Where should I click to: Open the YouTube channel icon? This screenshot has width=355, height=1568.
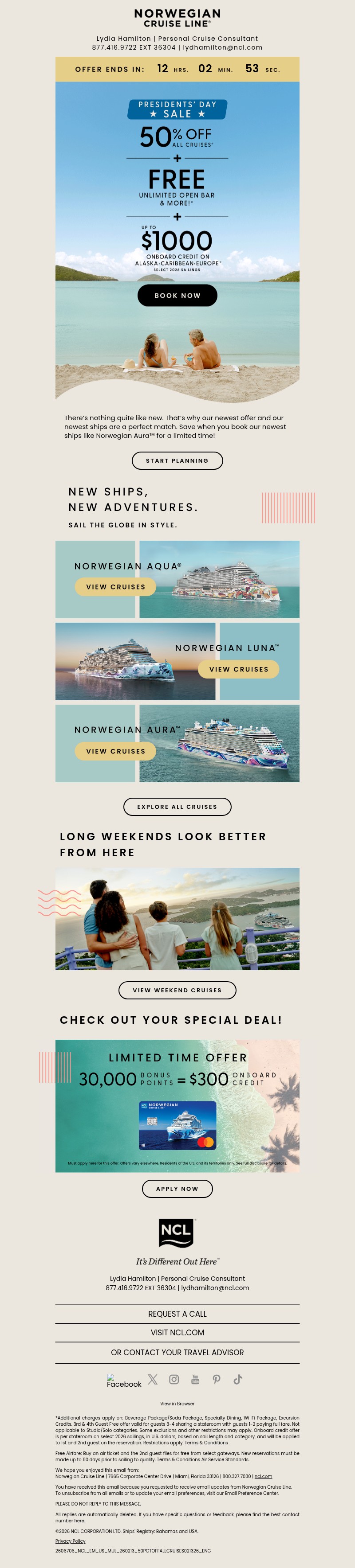point(195,1380)
